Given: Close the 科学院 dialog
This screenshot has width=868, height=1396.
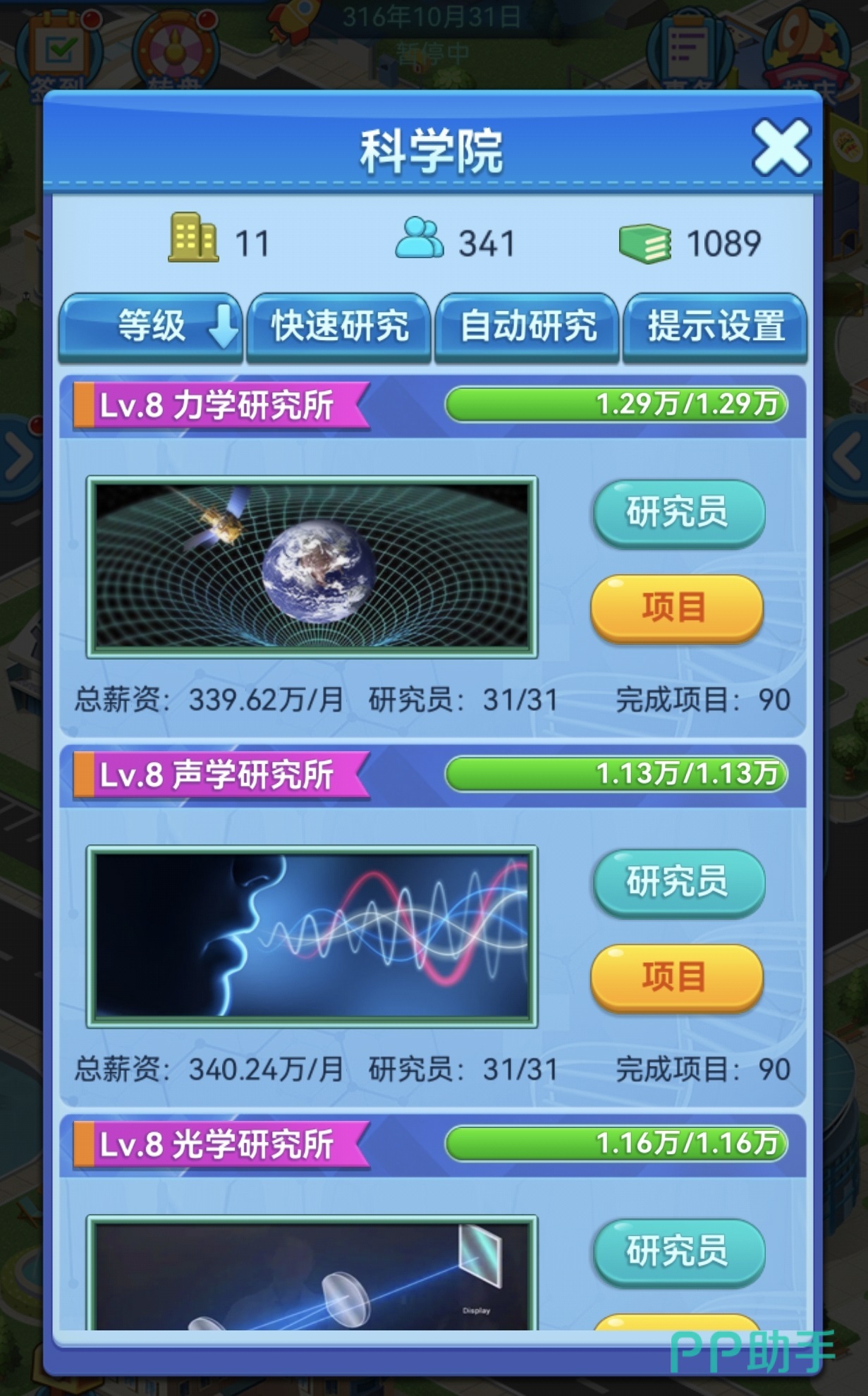Looking at the screenshot, I should click(x=781, y=147).
